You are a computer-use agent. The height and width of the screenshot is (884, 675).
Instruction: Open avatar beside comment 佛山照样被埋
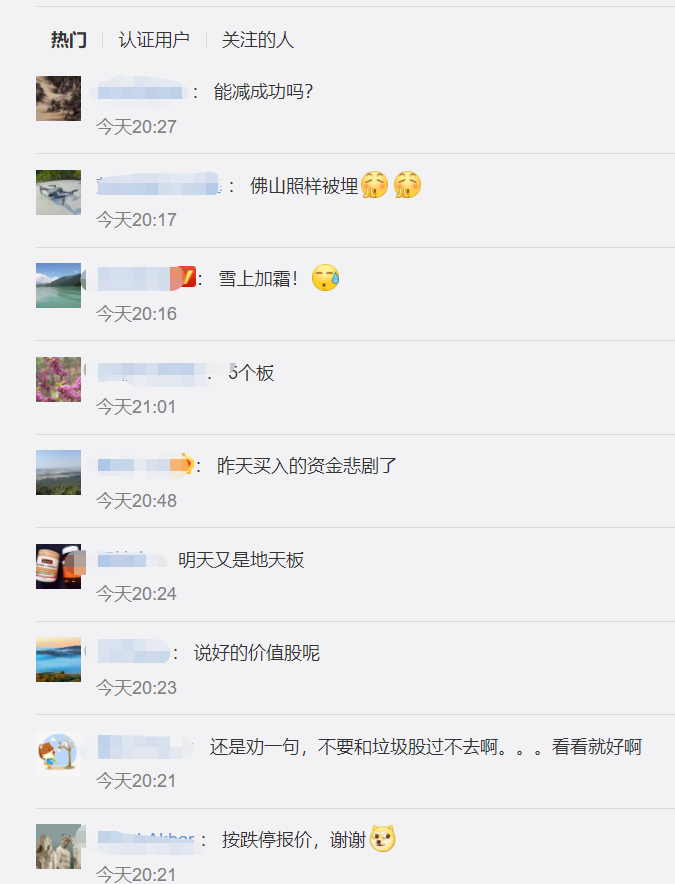(x=58, y=192)
